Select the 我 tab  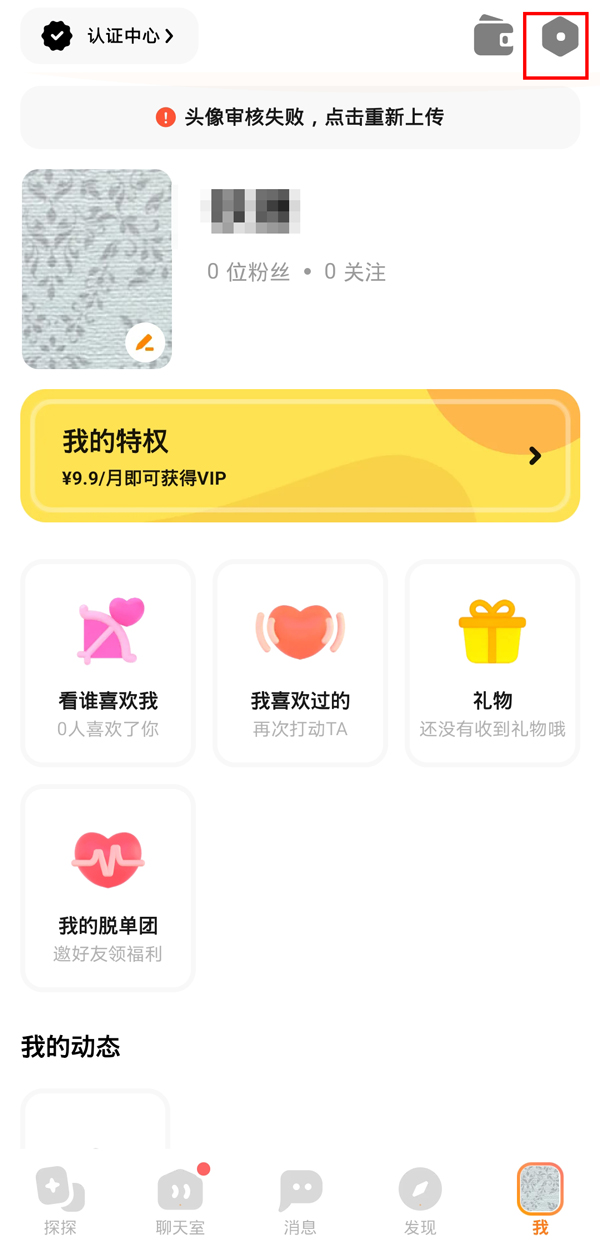540,1200
